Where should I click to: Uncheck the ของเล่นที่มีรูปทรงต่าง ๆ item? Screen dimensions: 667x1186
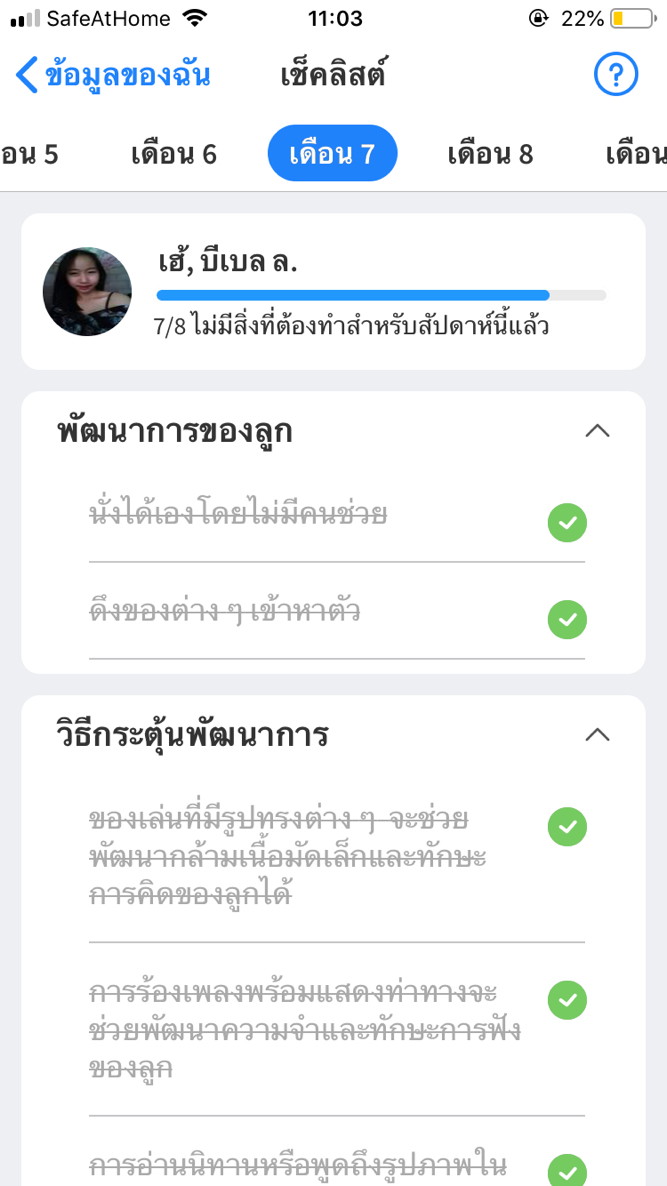(567, 827)
